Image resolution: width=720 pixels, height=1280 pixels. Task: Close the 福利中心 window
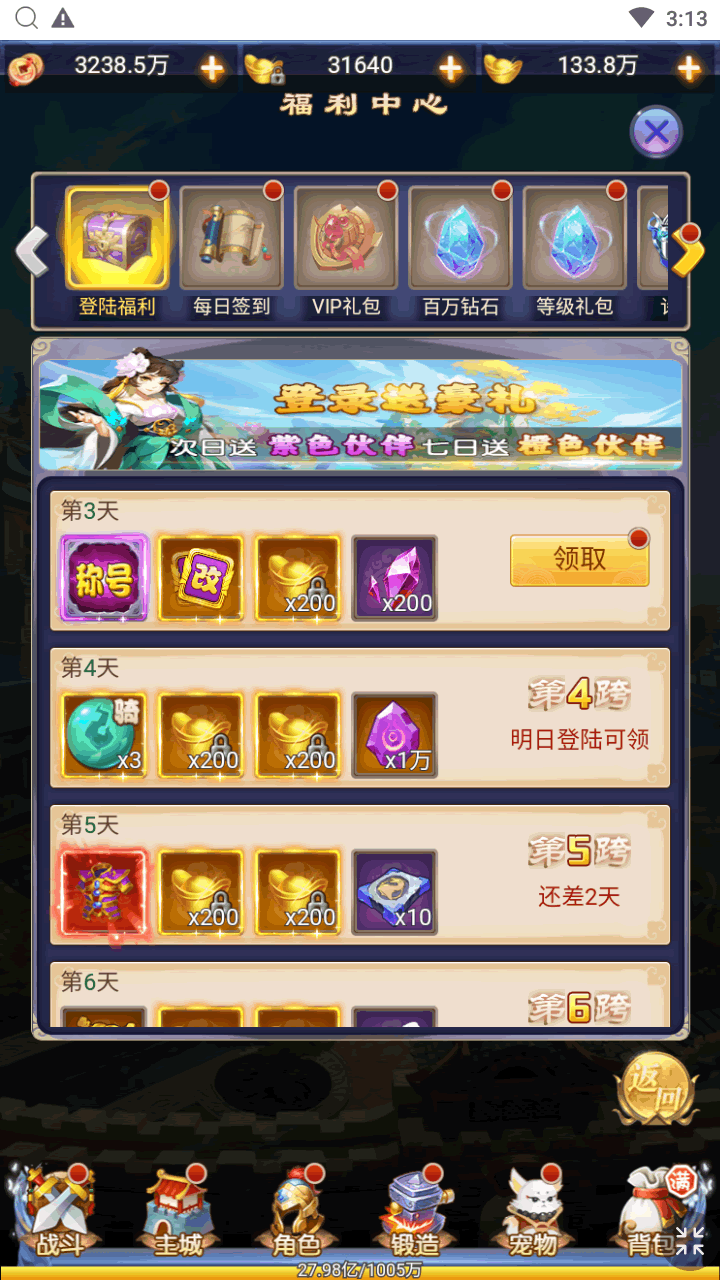pos(656,131)
